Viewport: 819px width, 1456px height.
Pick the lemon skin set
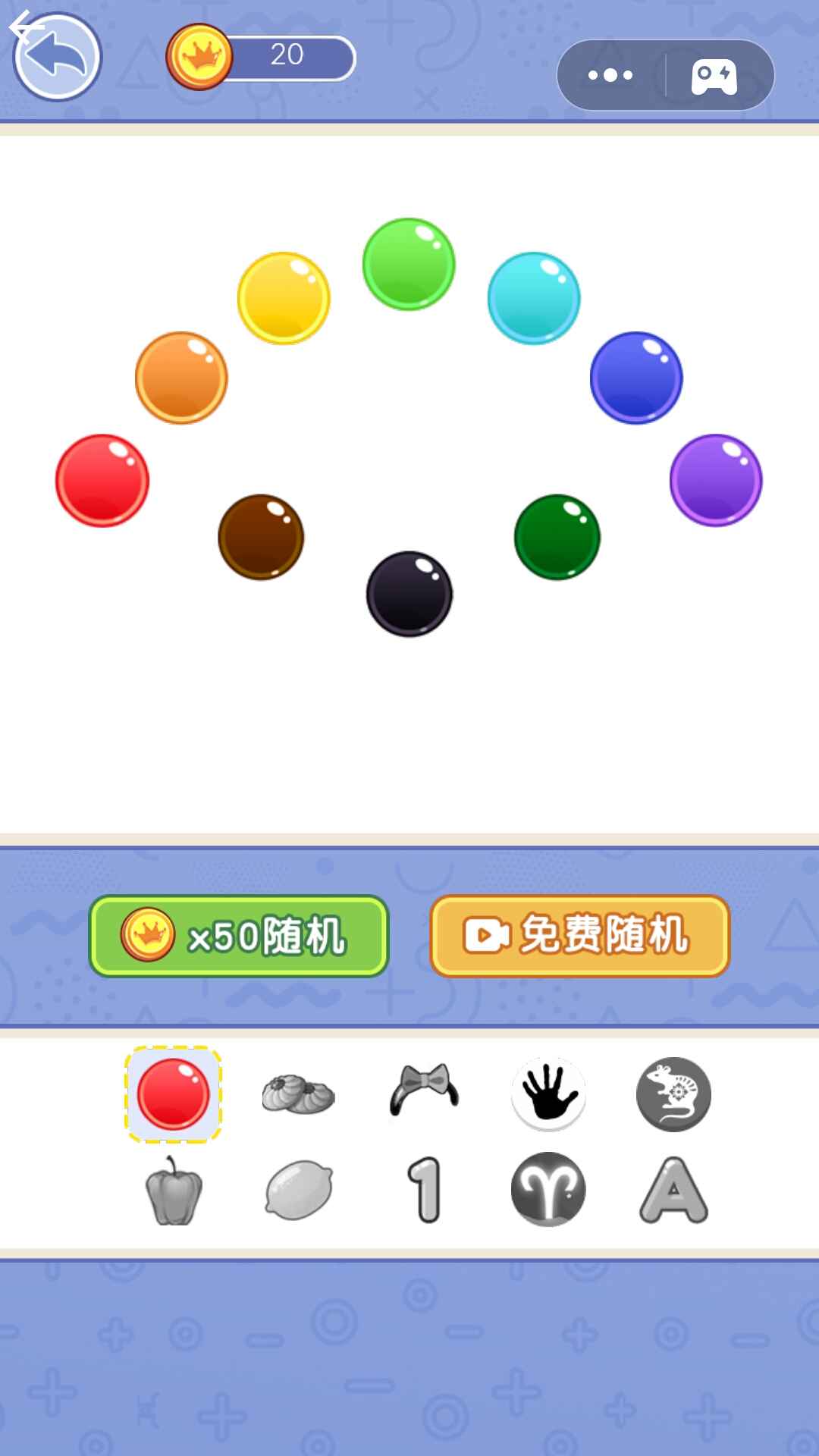click(x=299, y=1191)
